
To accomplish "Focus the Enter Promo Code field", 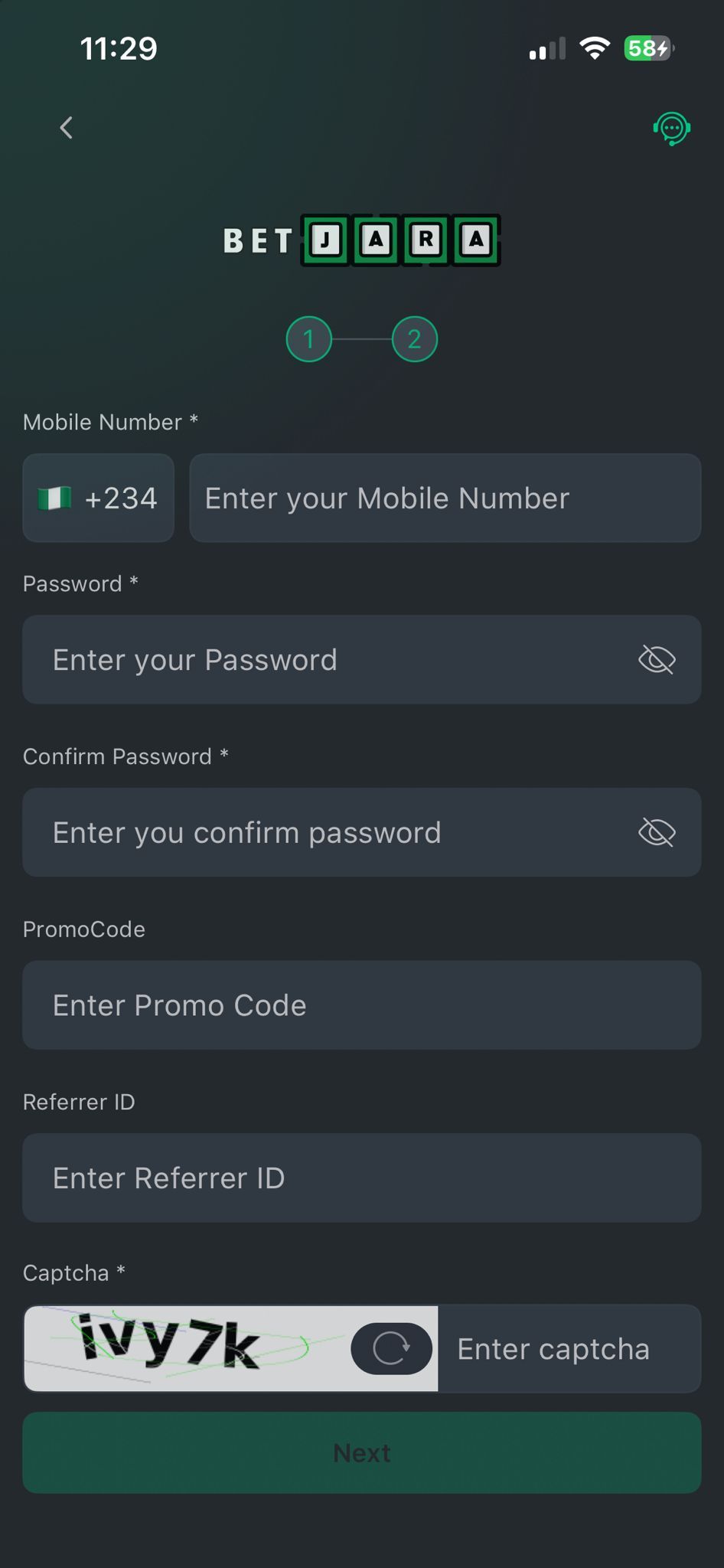I will point(361,1004).
